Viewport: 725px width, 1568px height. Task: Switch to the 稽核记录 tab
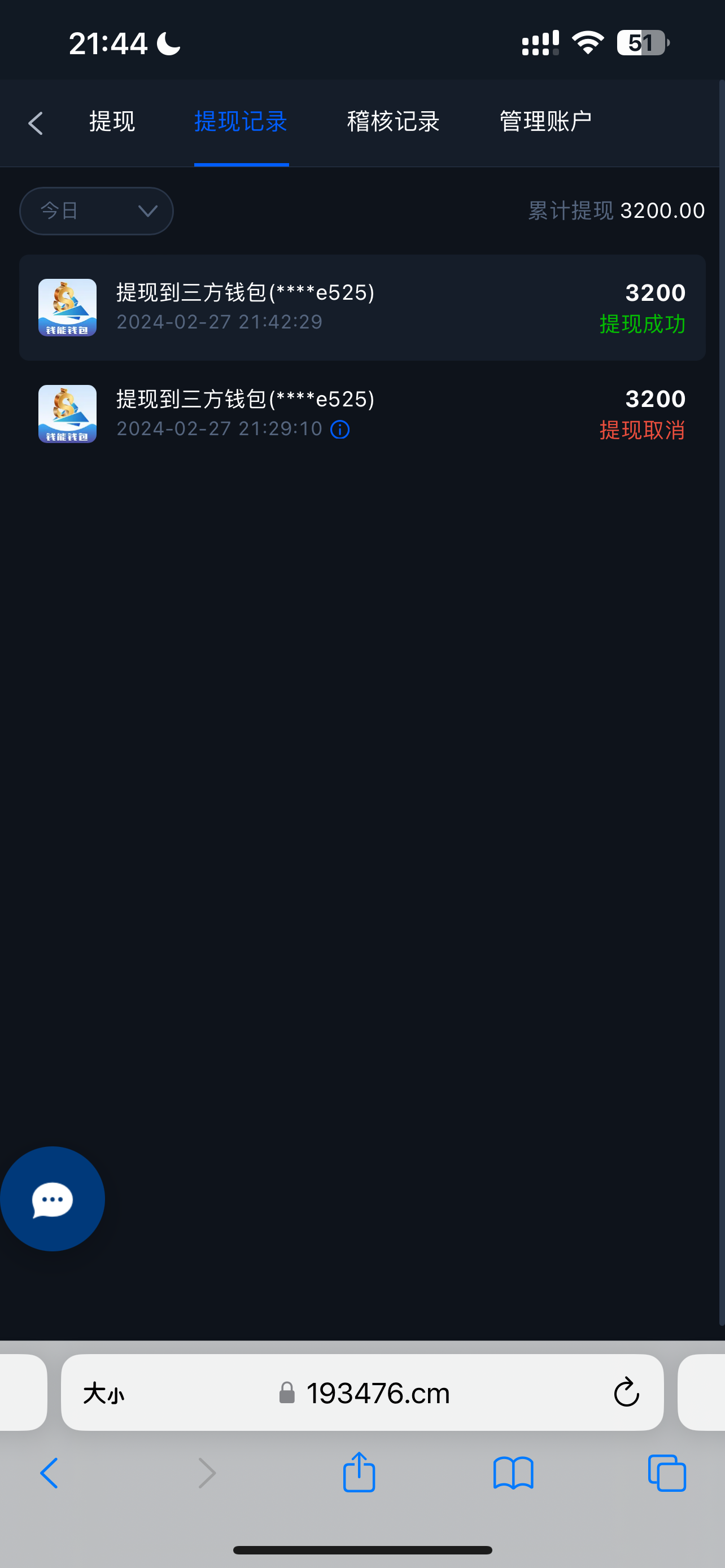393,122
